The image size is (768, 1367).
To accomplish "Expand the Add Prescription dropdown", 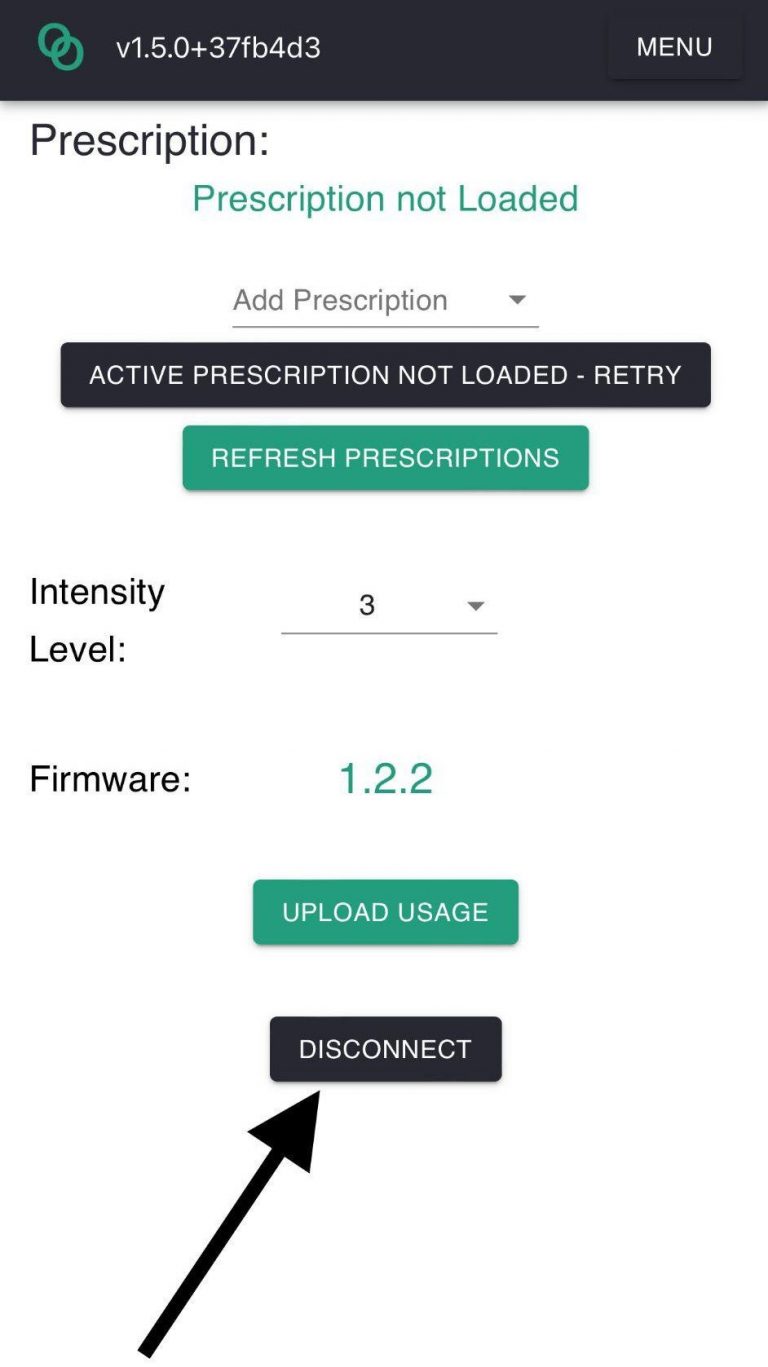I will tap(385, 301).
